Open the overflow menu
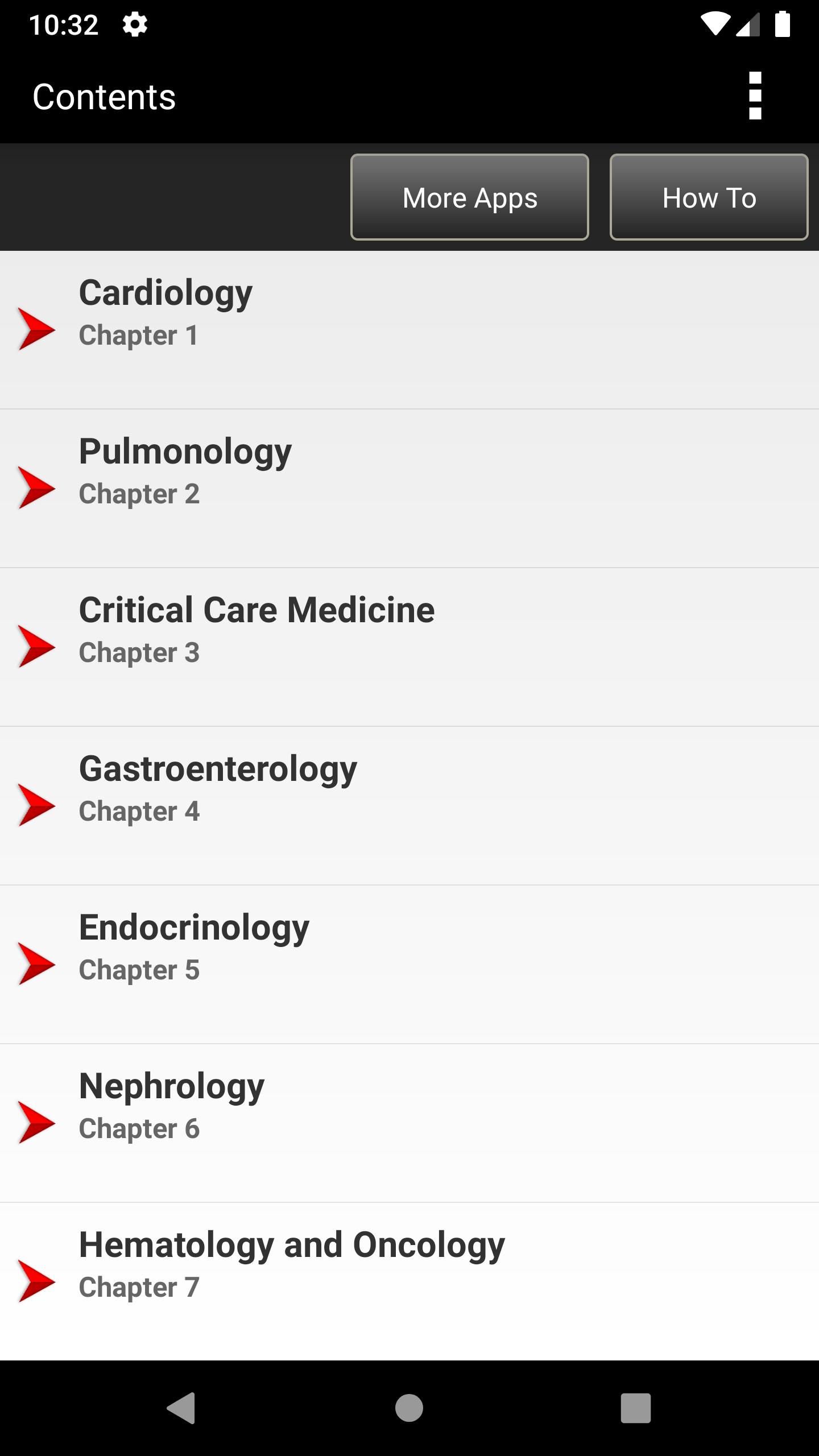This screenshot has width=819, height=1456. (755, 96)
